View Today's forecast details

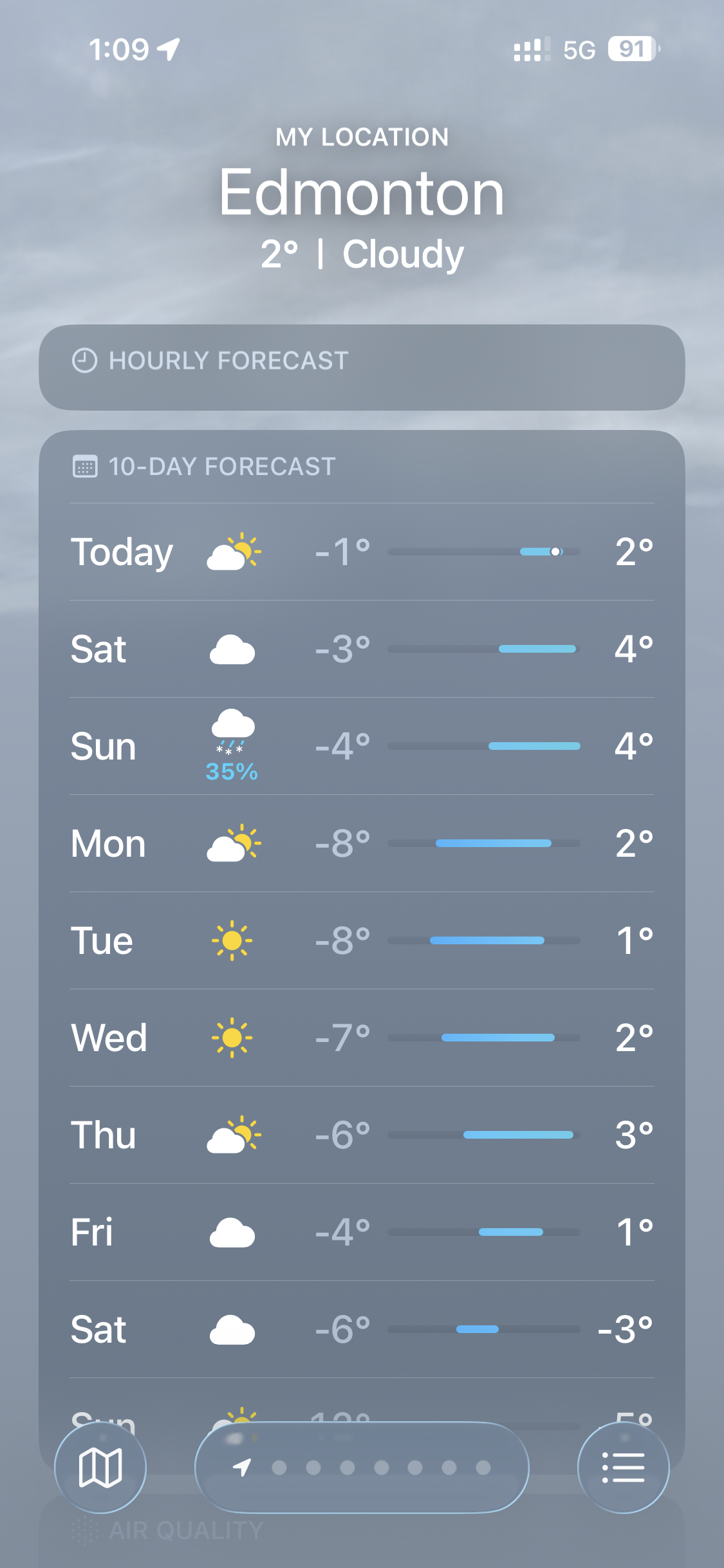[x=362, y=552]
